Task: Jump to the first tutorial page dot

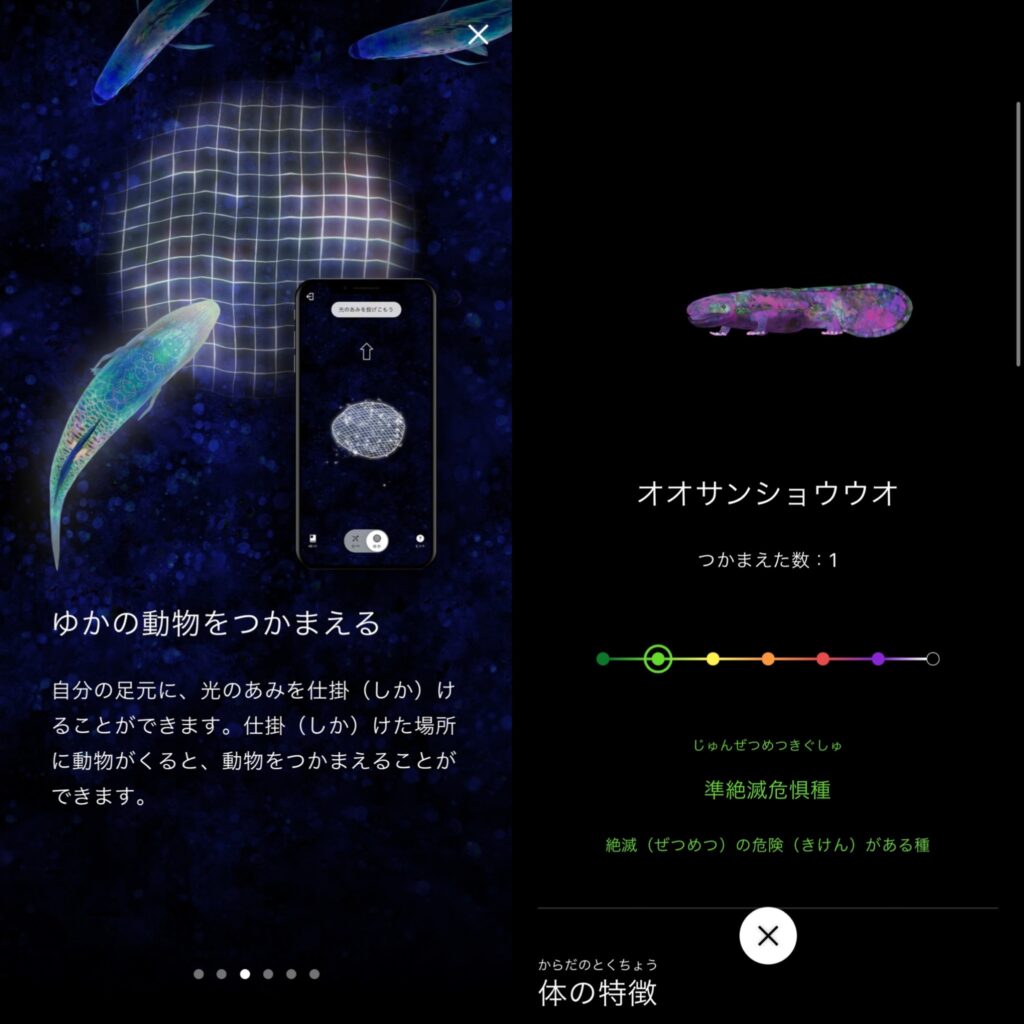Action: pos(199,973)
